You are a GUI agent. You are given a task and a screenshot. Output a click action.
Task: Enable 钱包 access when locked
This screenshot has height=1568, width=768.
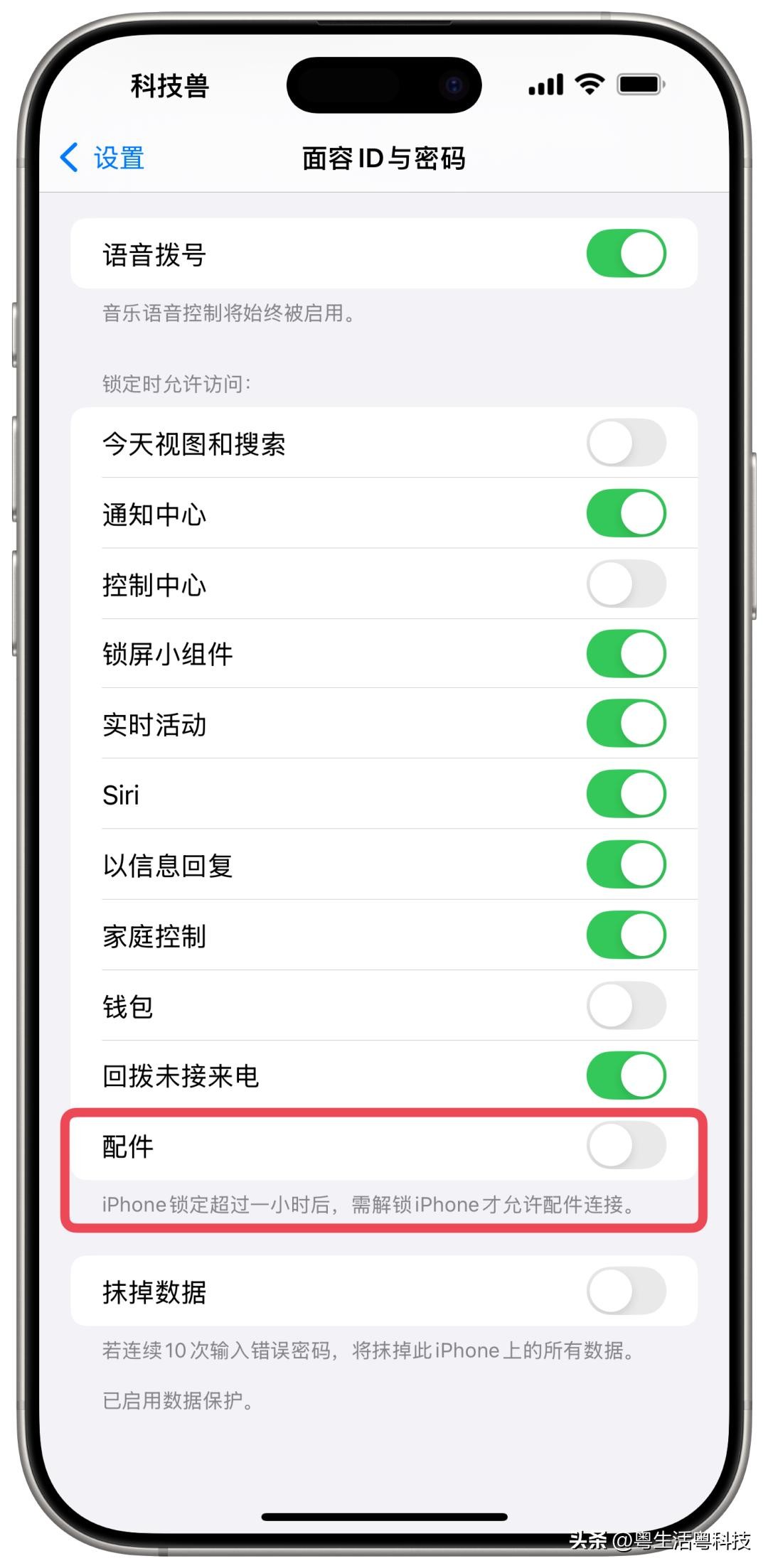coord(626,1005)
